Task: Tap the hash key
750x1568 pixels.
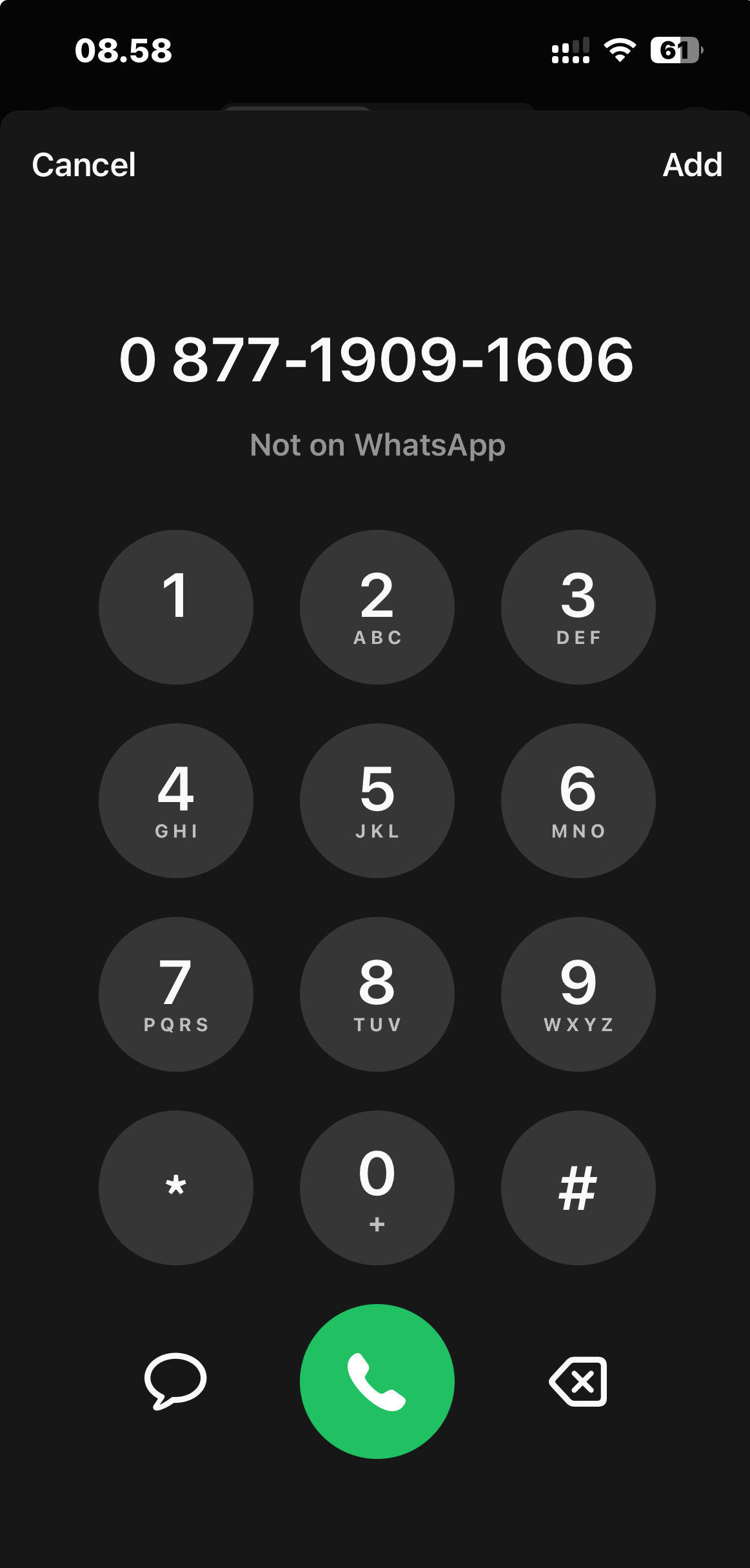Action: [x=578, y=1187]
